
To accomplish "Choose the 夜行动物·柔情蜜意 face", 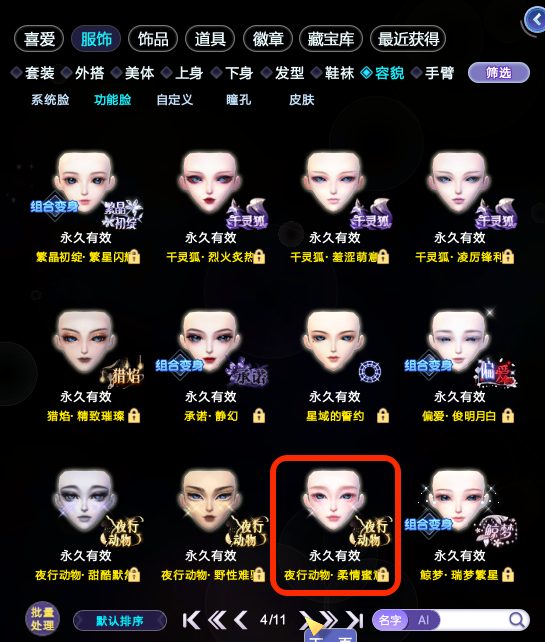I will 335,524.
